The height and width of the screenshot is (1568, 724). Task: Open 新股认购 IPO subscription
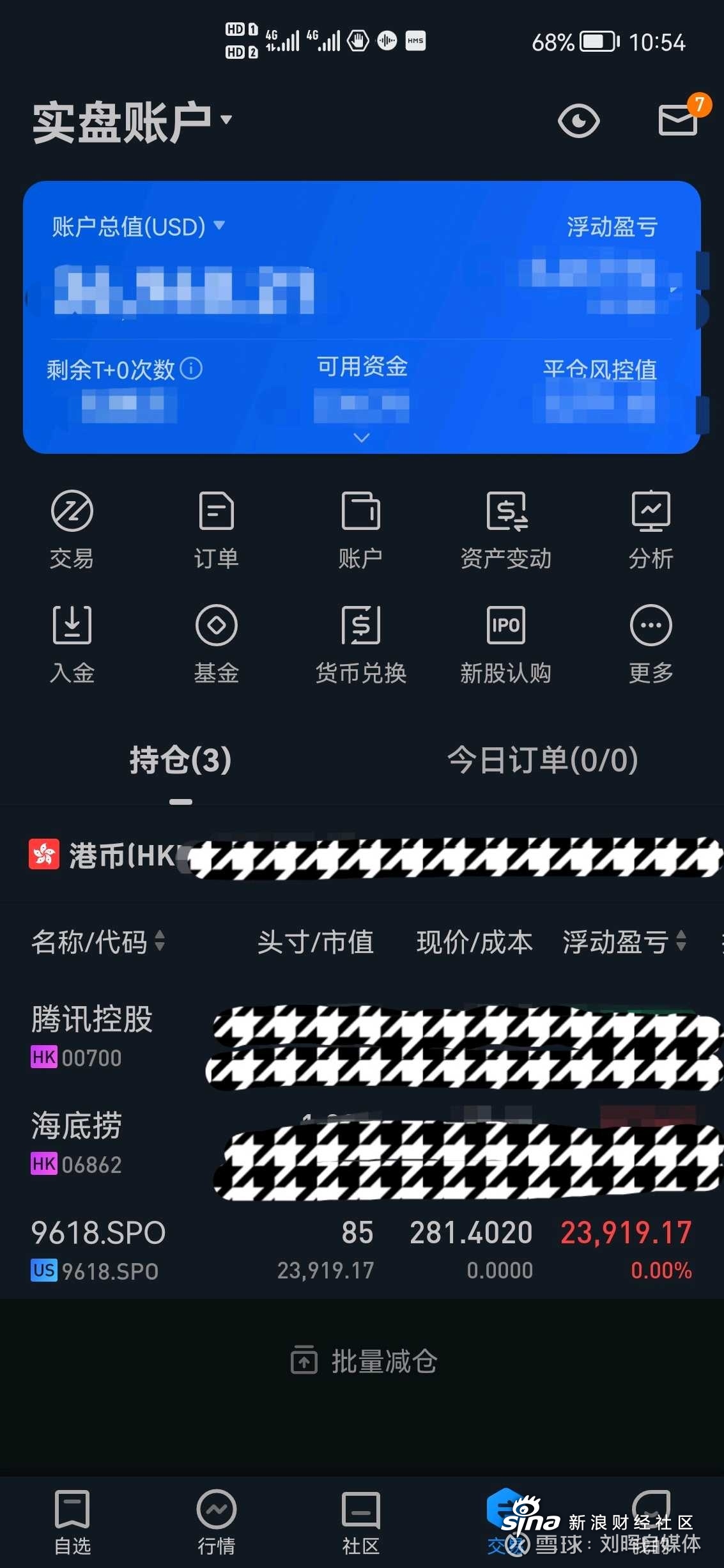[505, 644]
